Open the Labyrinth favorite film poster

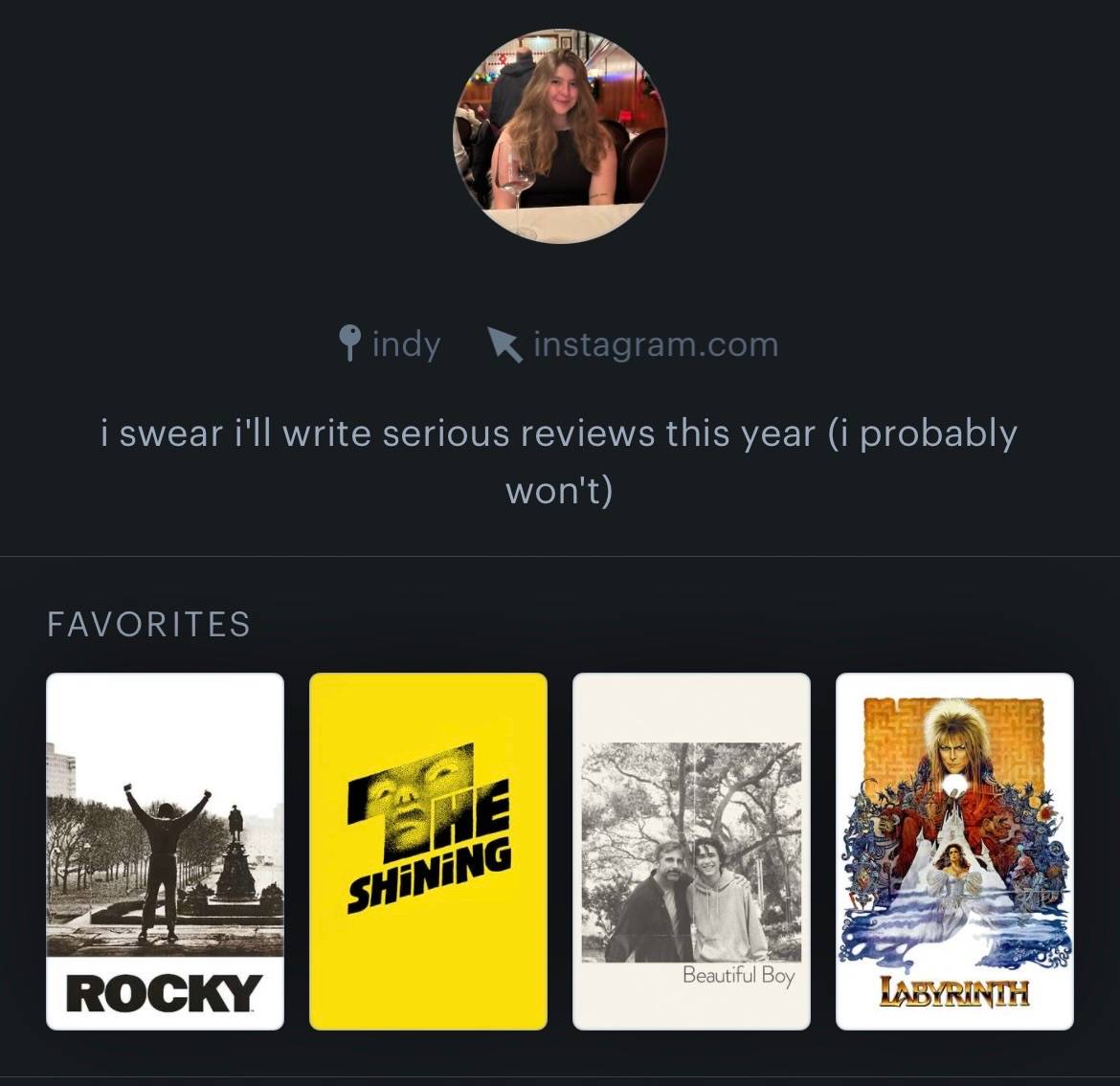tap(954, 851)
